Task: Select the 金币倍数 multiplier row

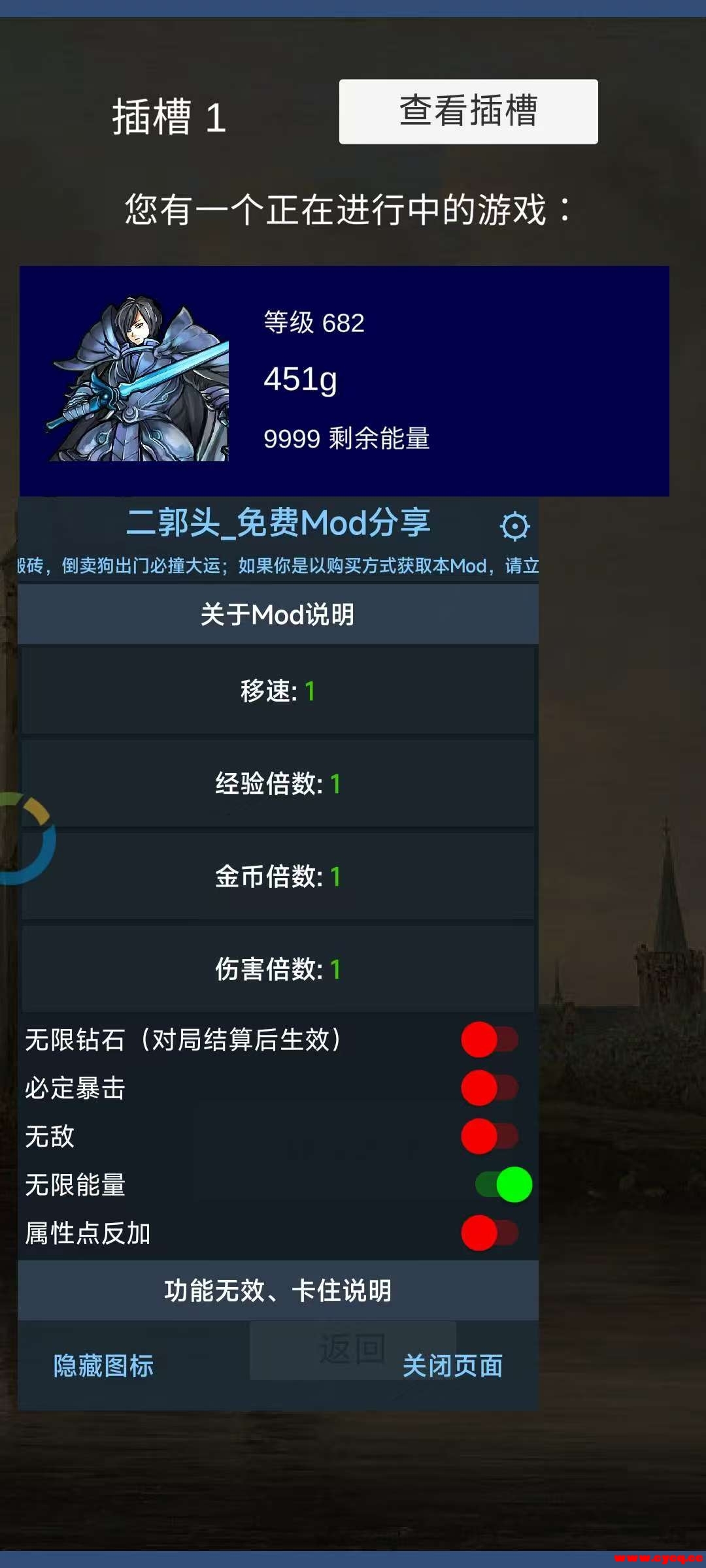Action: tap(278, 877)
